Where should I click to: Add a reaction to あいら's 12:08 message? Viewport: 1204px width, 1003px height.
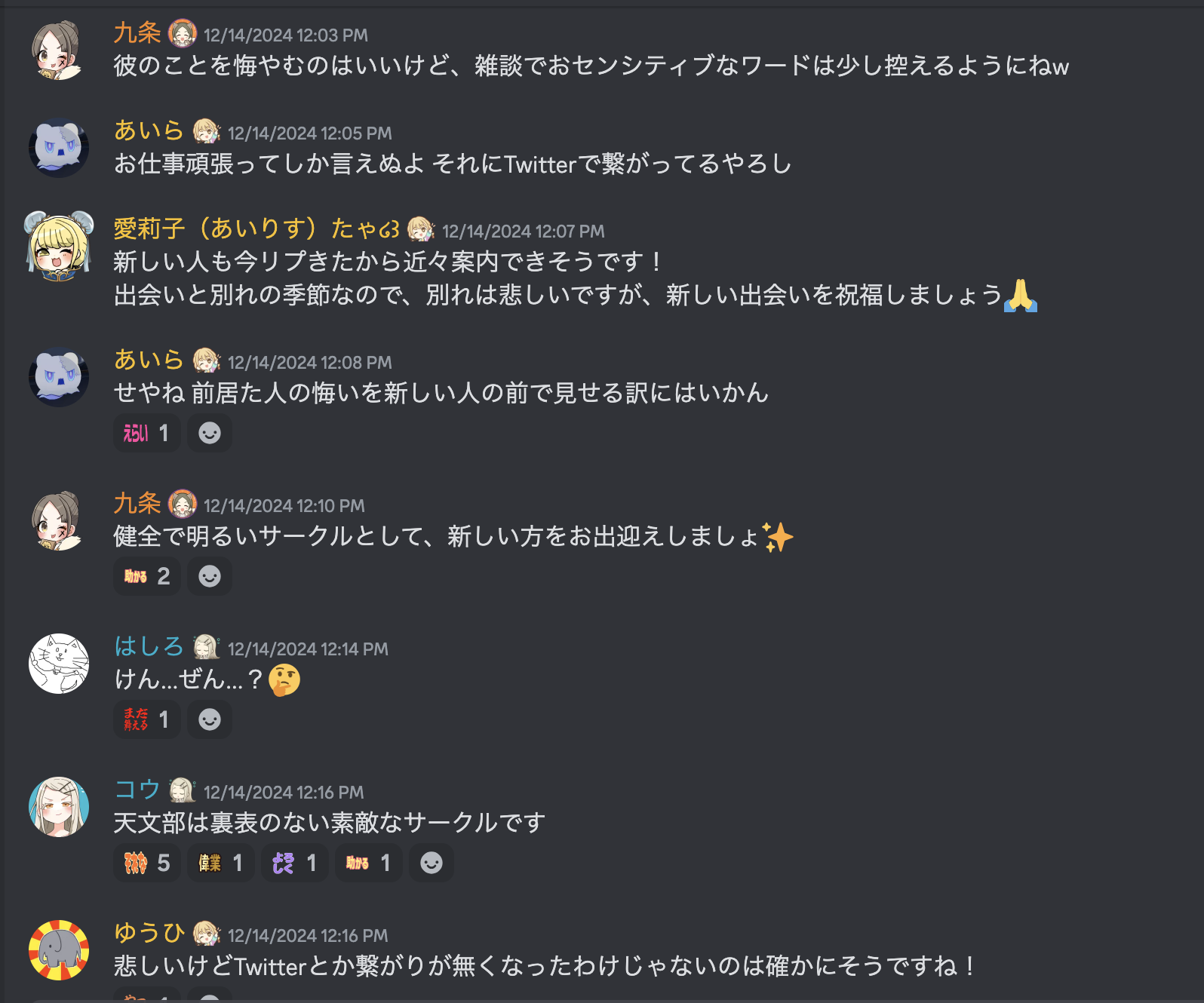[209, 433]
